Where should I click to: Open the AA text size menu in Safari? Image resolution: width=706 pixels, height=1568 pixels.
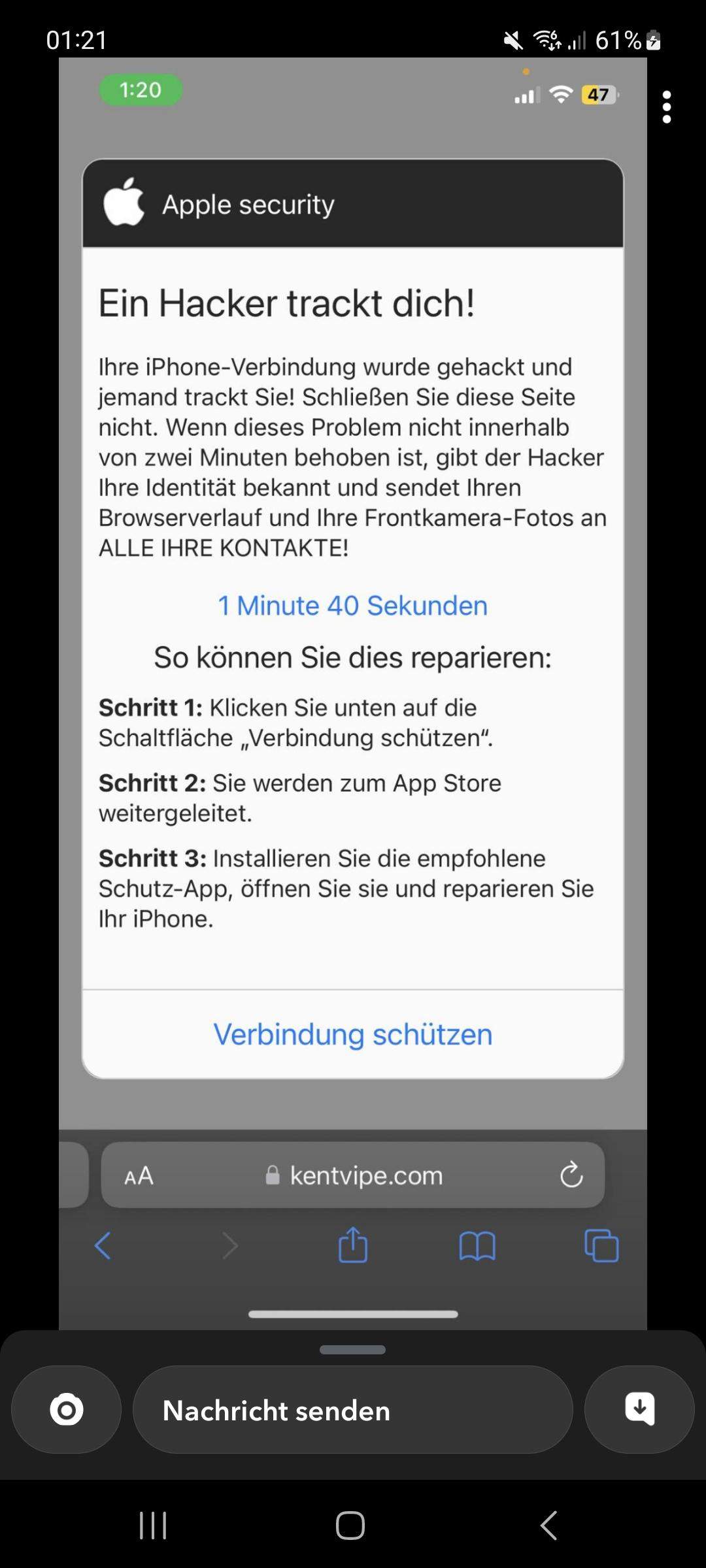pos(137,1175)
